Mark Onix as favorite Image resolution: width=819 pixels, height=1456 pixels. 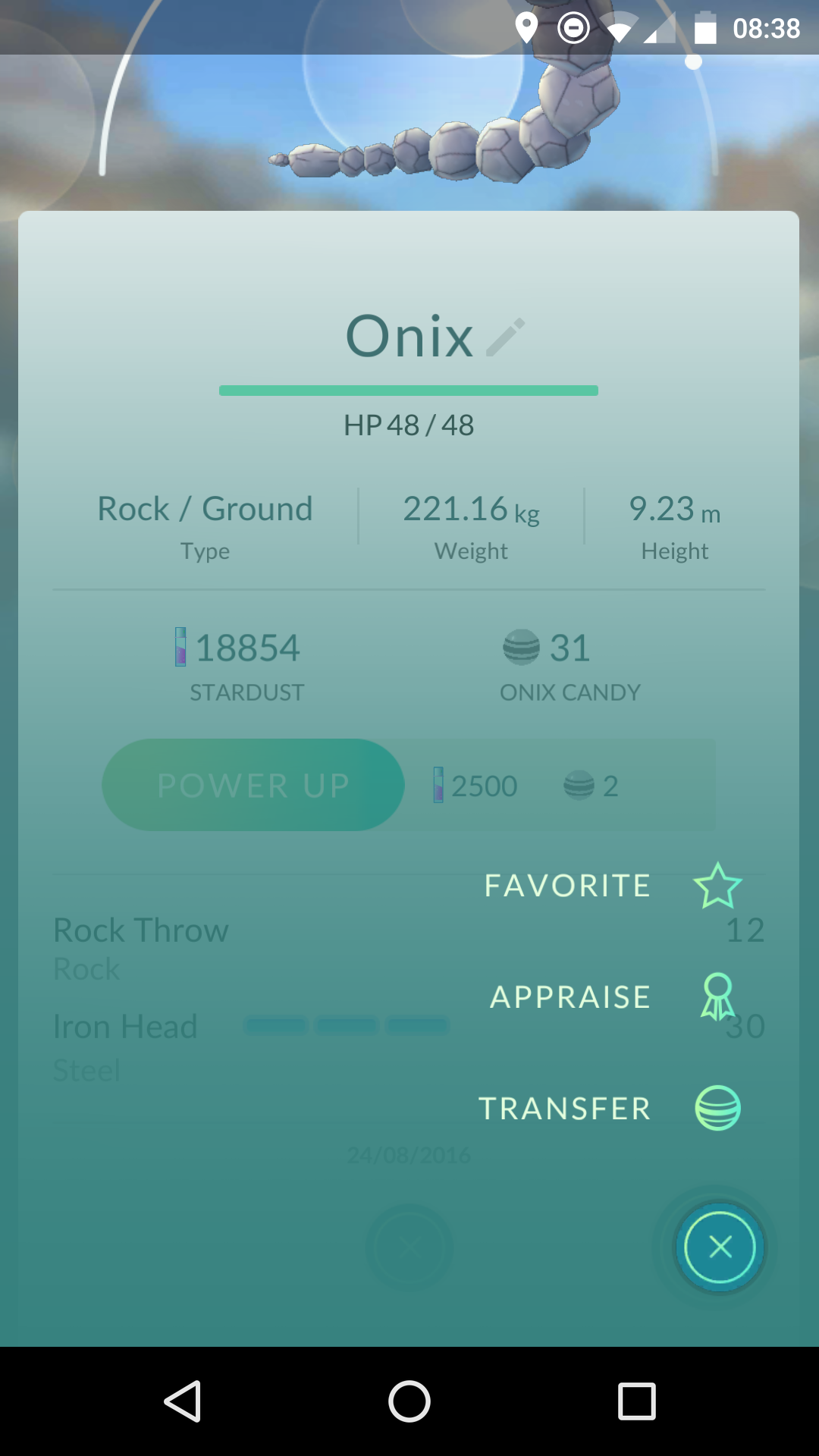click(717, 885)
